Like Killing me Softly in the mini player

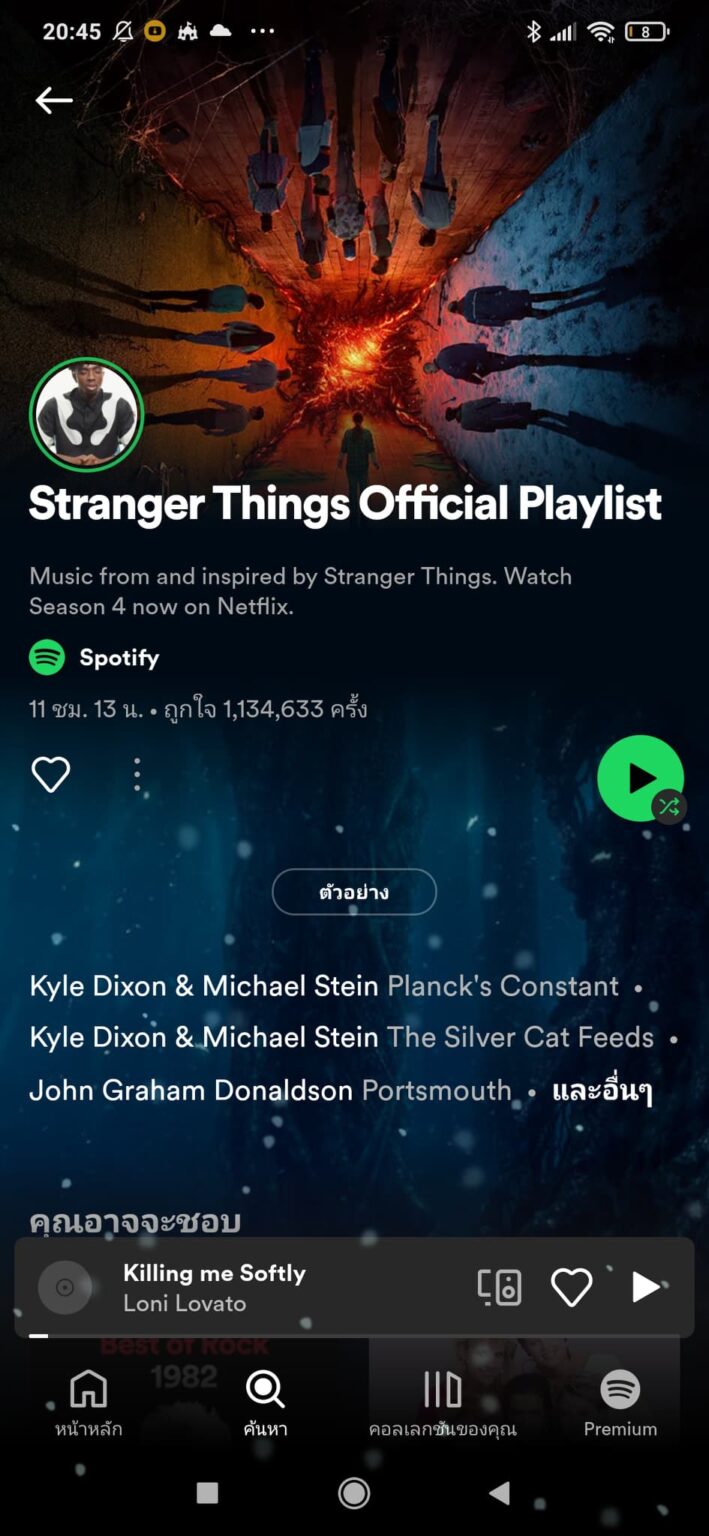click(571, 1287)
